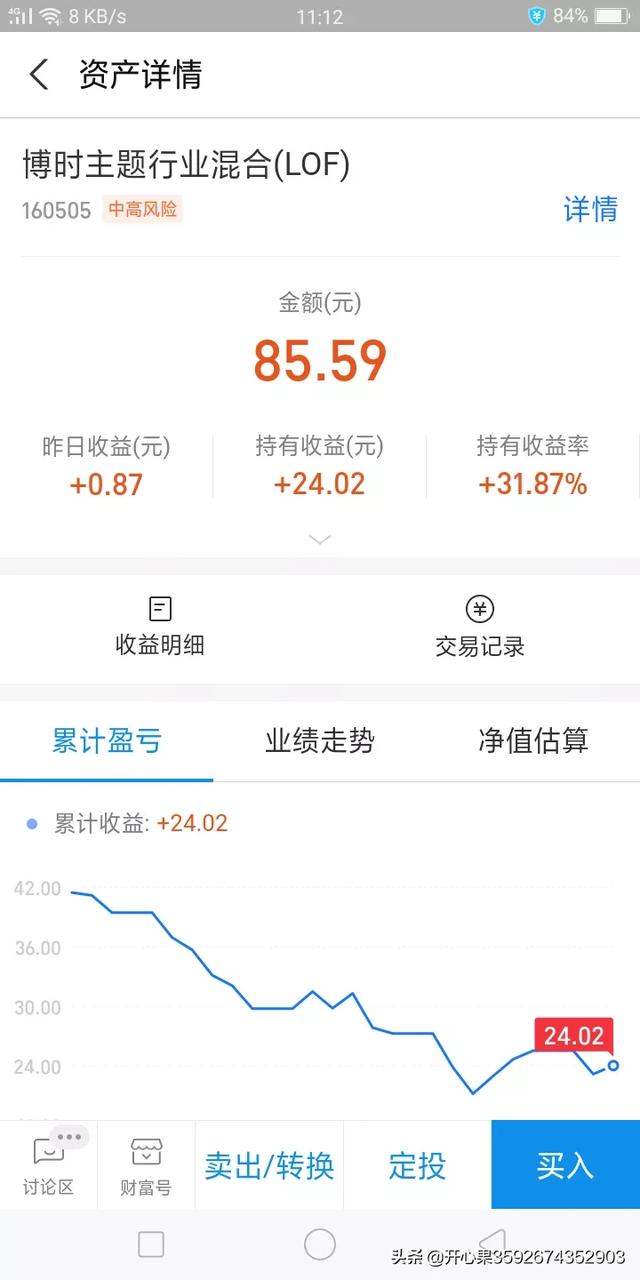Go back from the 资产详情 page
Screen dimensions: 640x1280
pyautogui.click(x=39, y=75)
